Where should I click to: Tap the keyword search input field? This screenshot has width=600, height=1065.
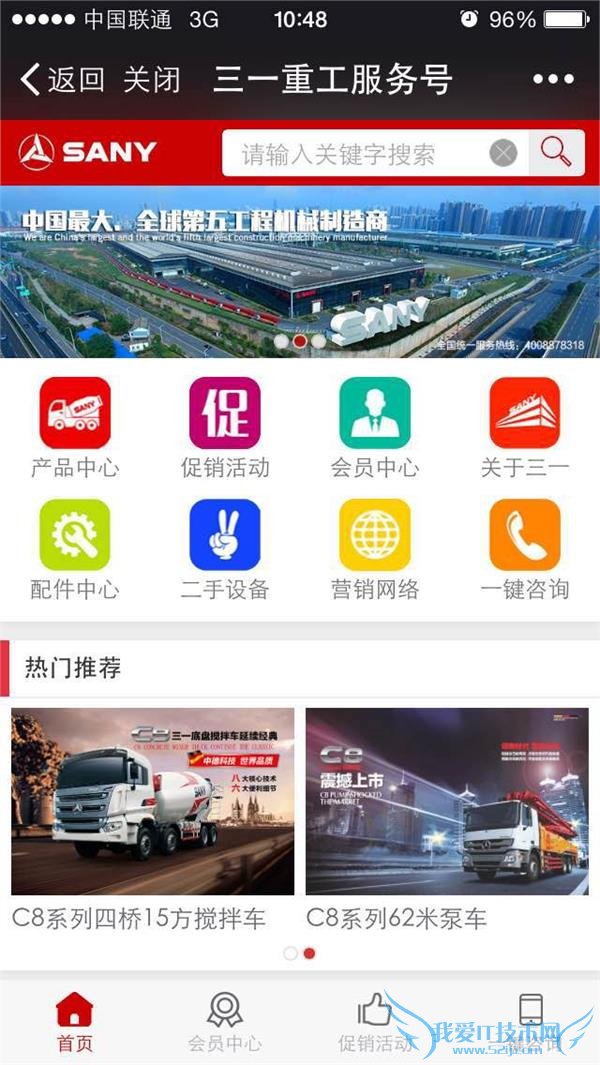[355, 154]
